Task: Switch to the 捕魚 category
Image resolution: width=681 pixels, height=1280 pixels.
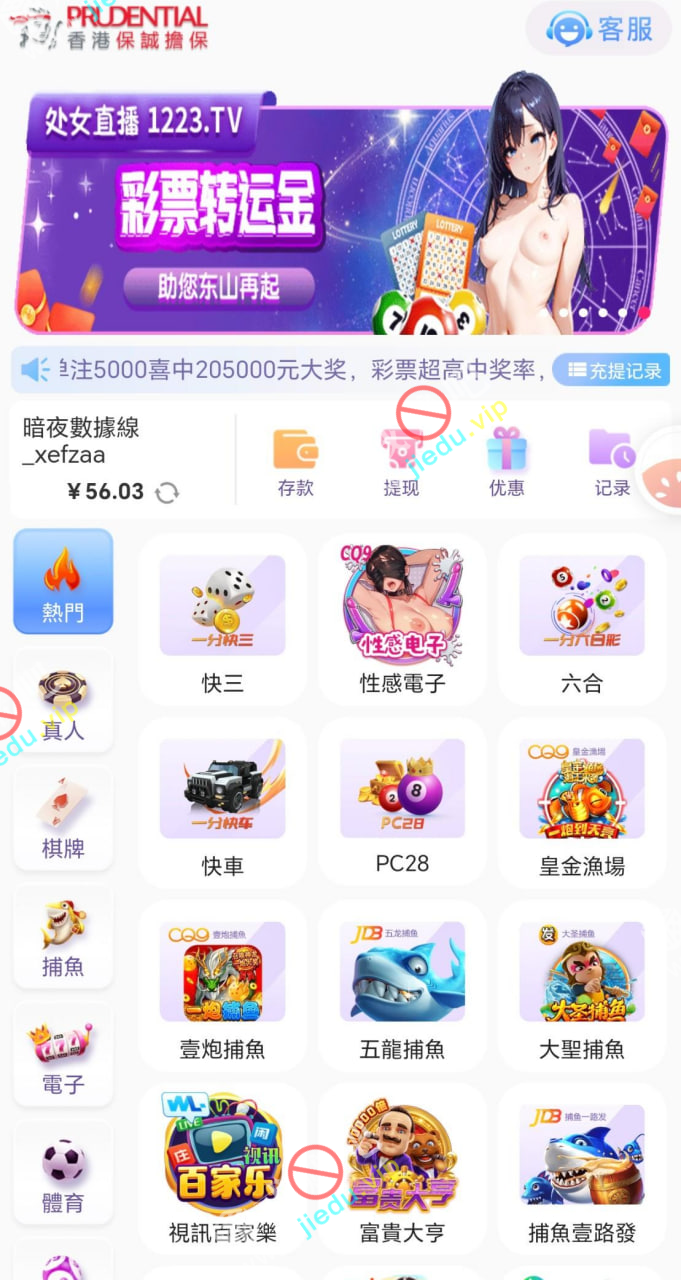Action: 63,936
